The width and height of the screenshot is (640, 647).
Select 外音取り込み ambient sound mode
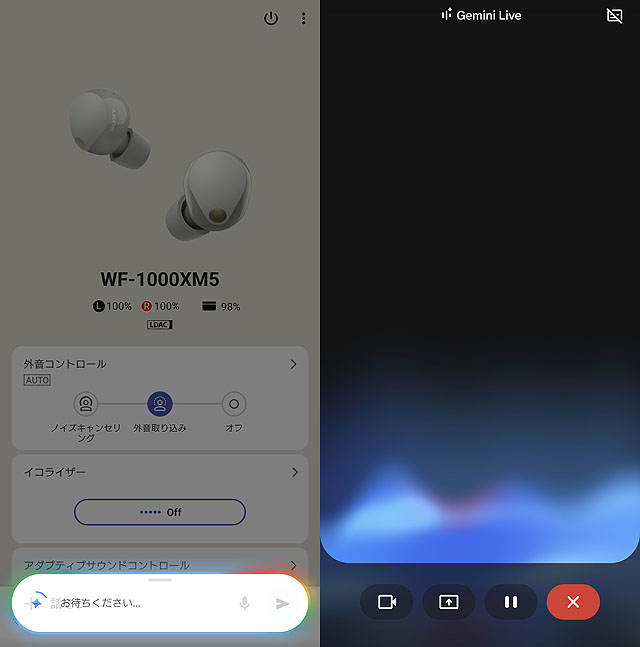click(160, 404)
